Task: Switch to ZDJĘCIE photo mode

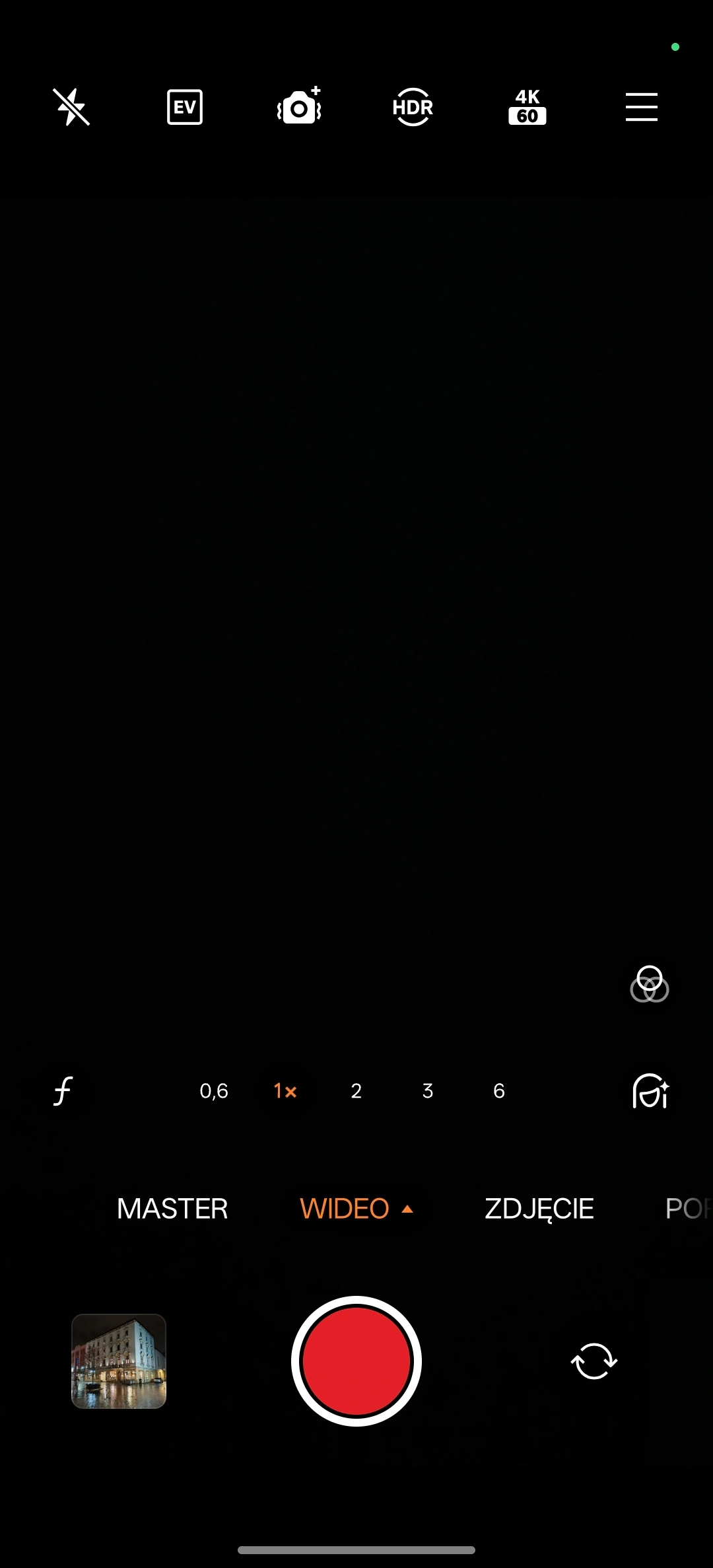Action: (x=539, y=1209)
